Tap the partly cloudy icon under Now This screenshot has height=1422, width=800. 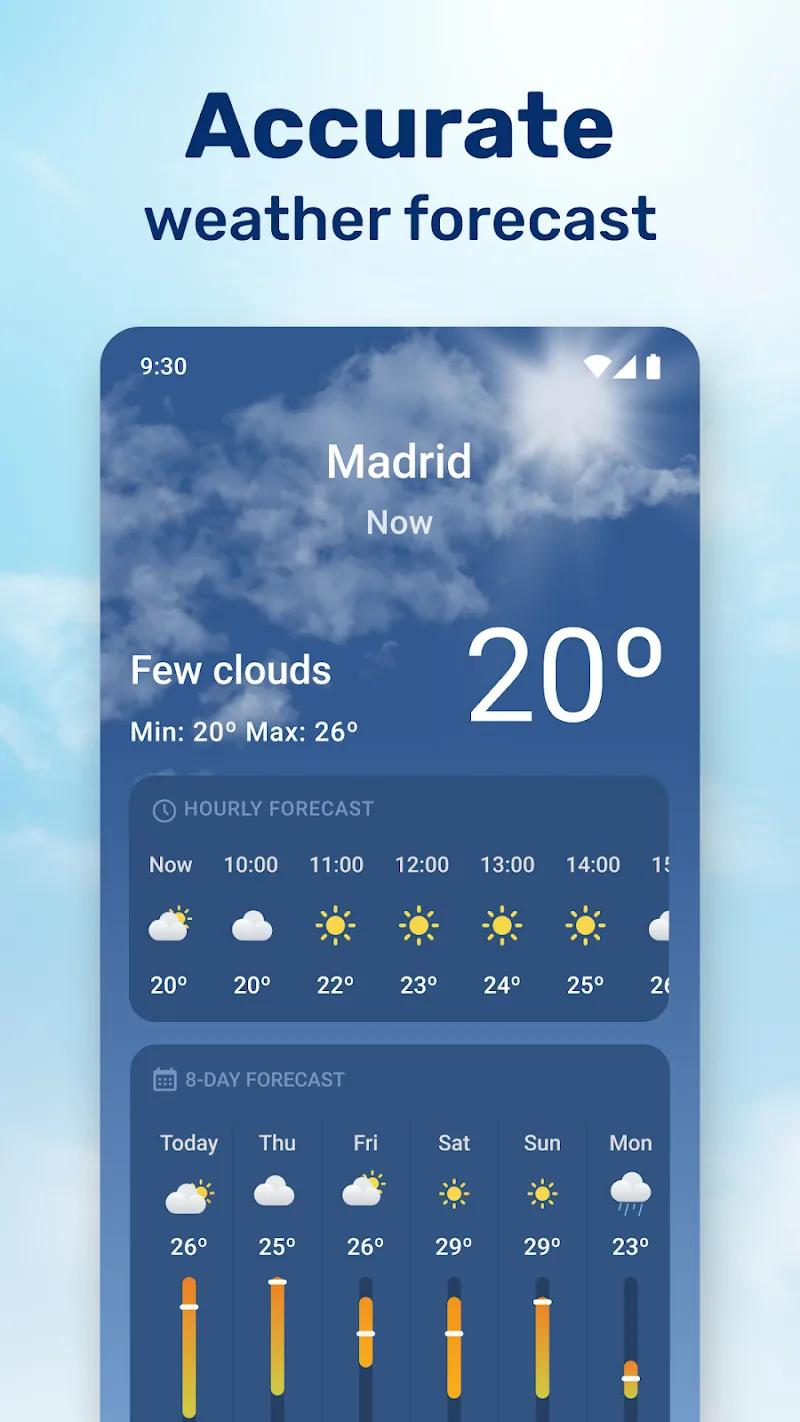(170, 925)
